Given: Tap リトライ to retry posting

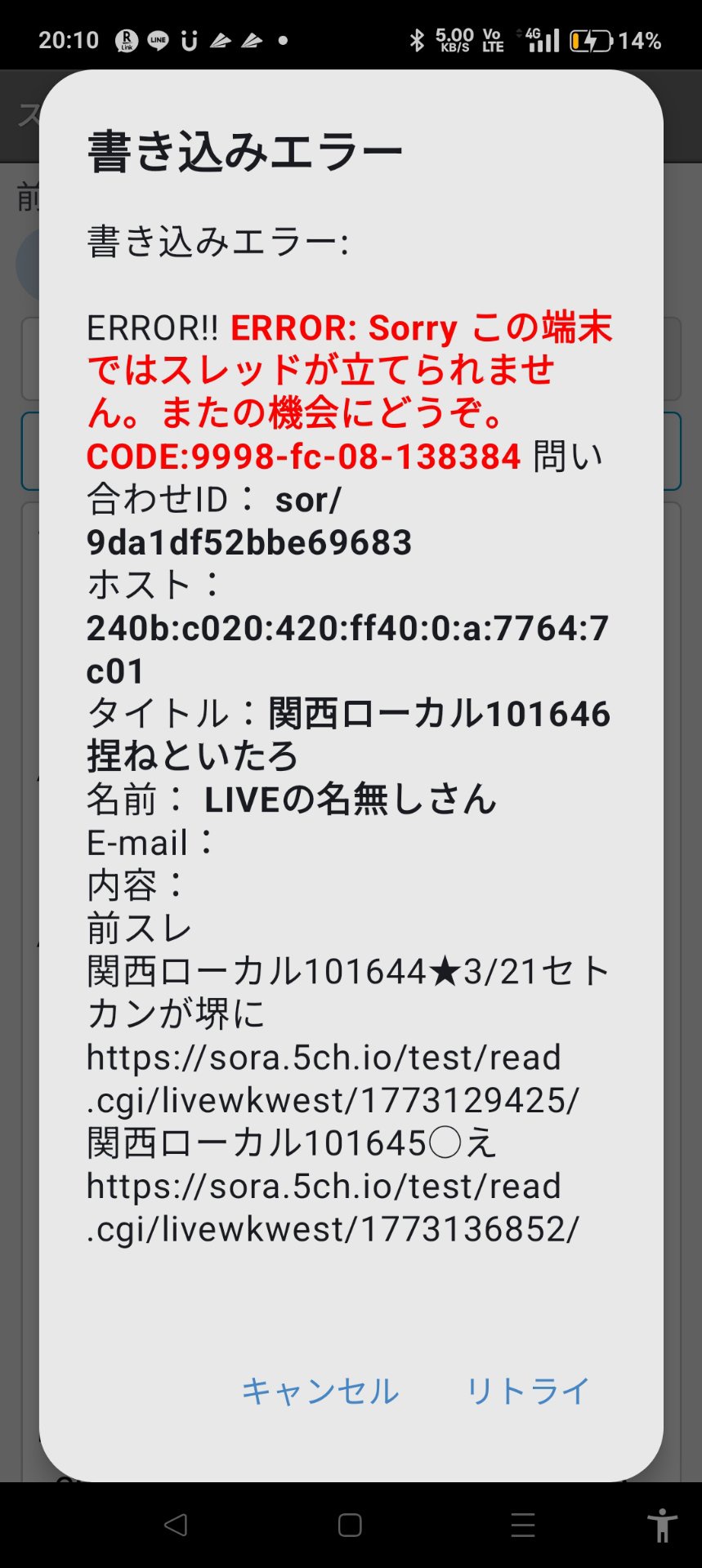Looking at the screenshot, I should [x=528, y=1391].
